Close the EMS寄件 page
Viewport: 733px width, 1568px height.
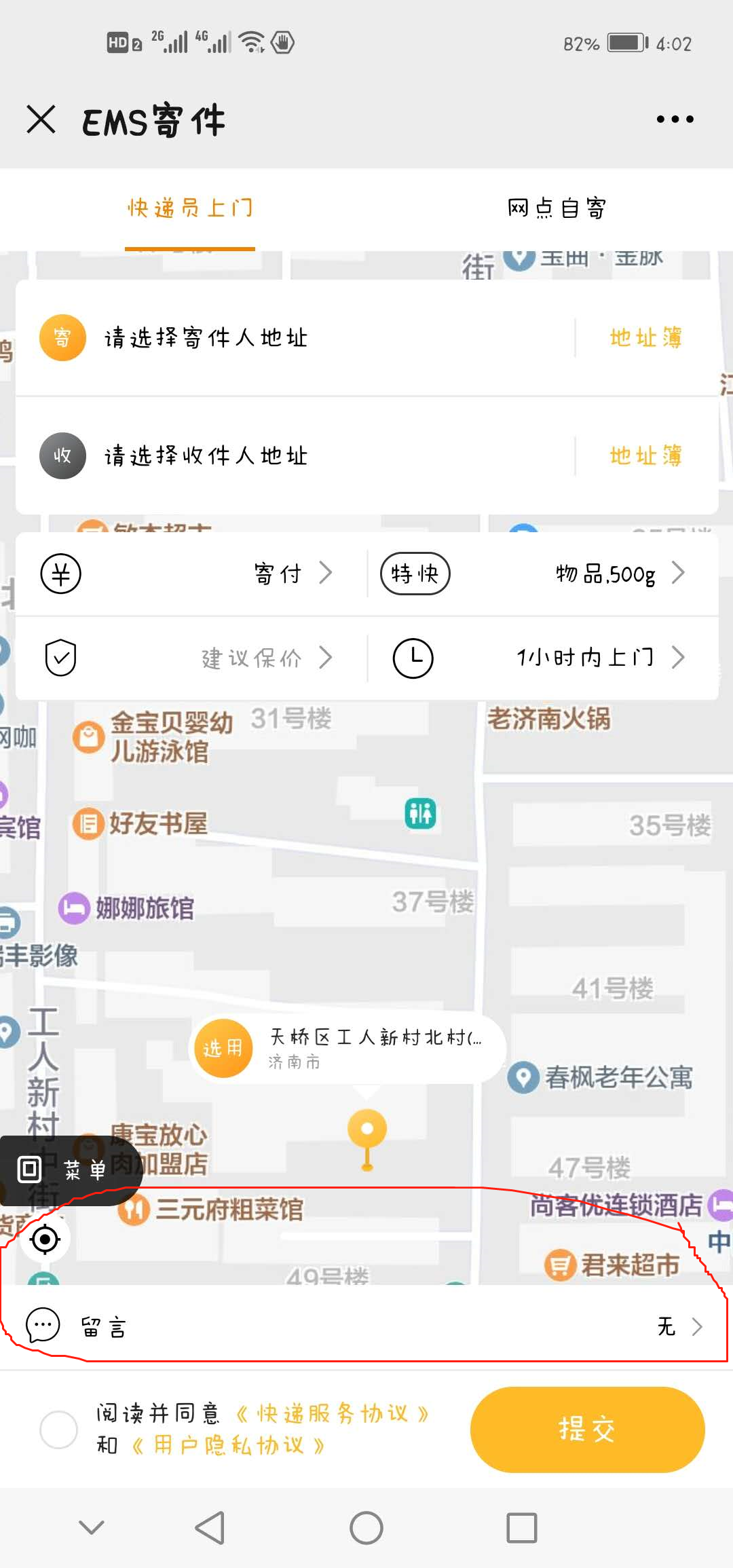pos(41,119)
